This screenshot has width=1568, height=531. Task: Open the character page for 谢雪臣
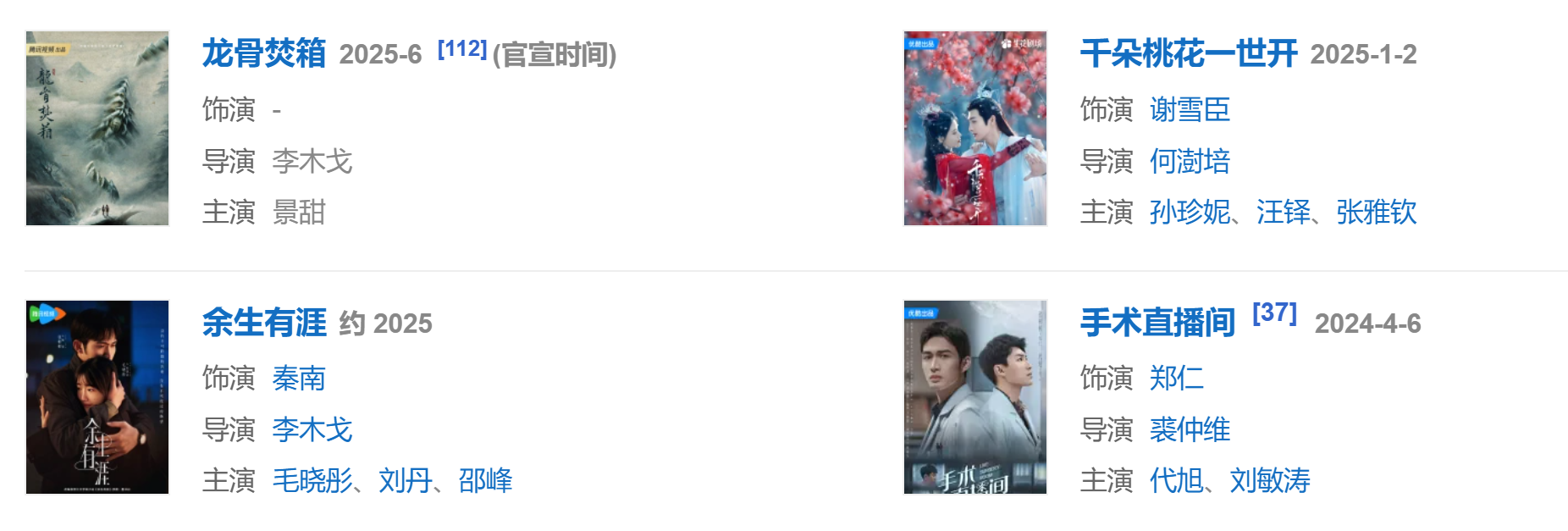[x=1190, y=109]
